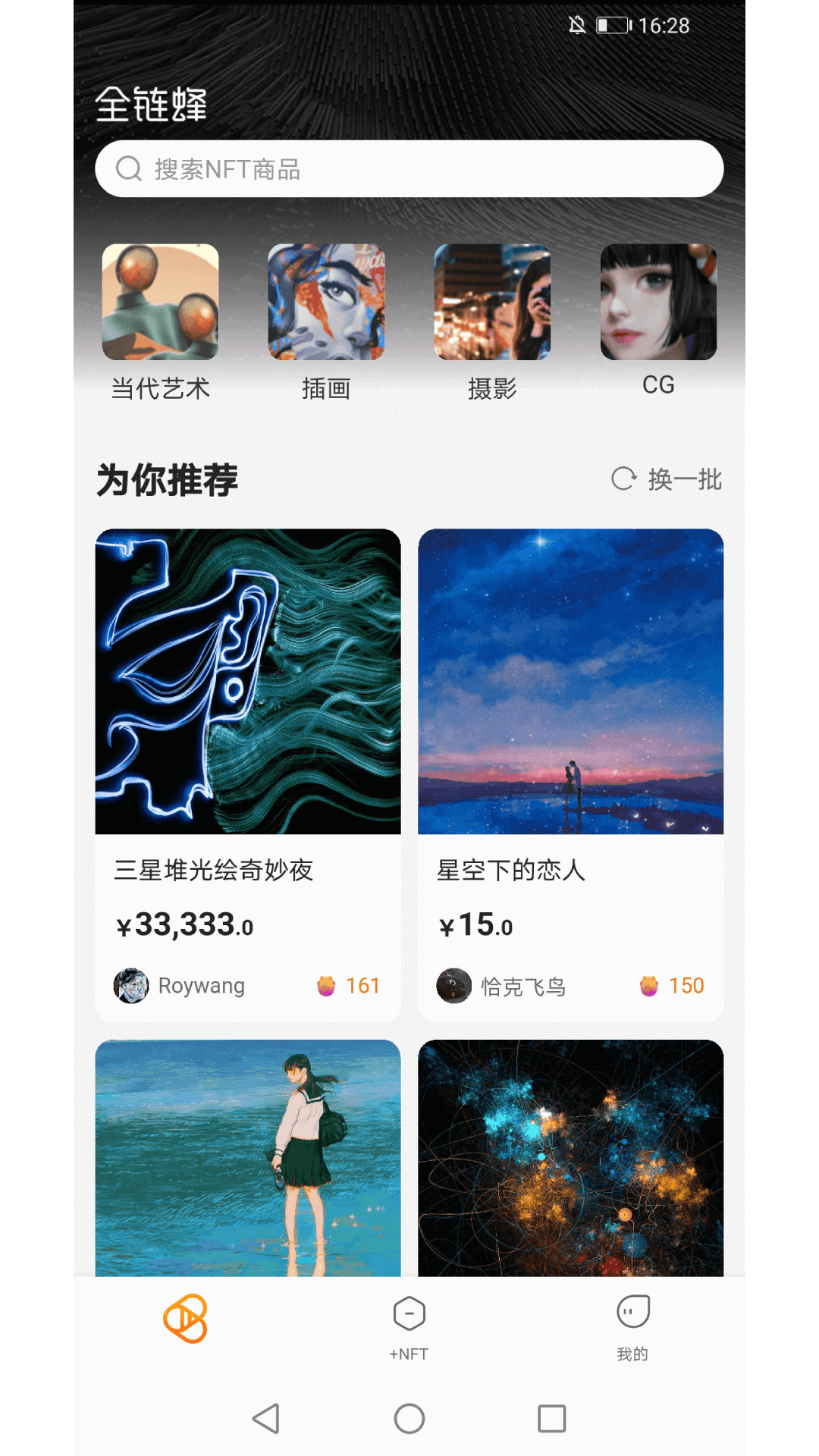Tap Roywang's avatar icon
The width and height of the screenshot is (819, 1456).
131,987
